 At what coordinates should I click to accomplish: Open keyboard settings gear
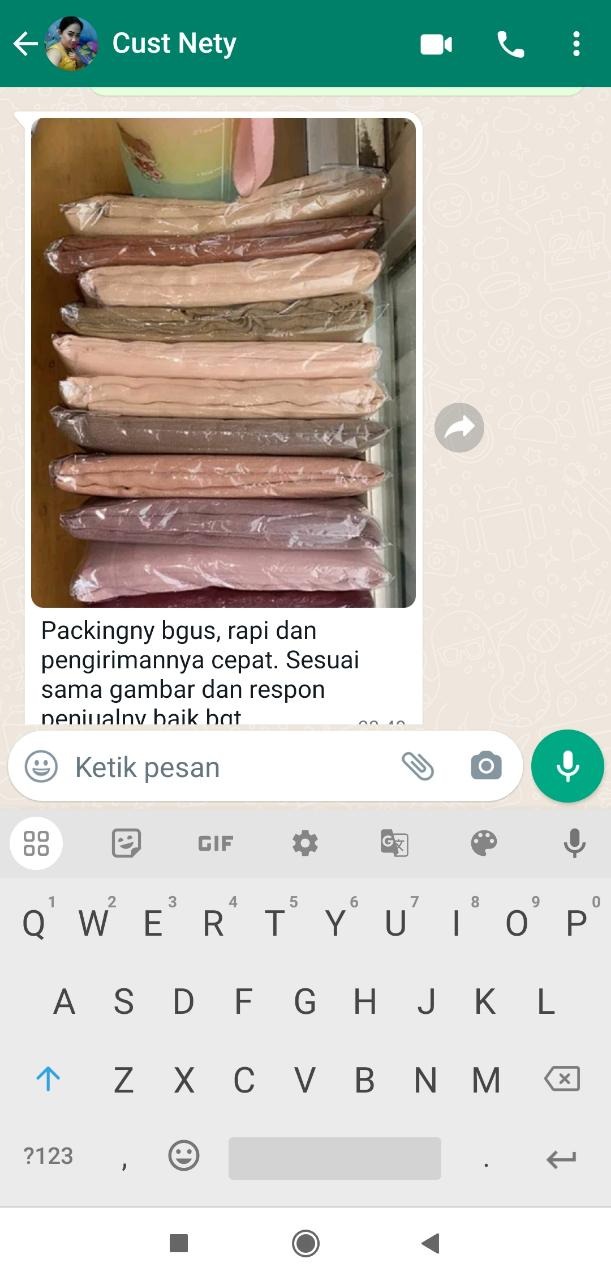pos(305,844)
